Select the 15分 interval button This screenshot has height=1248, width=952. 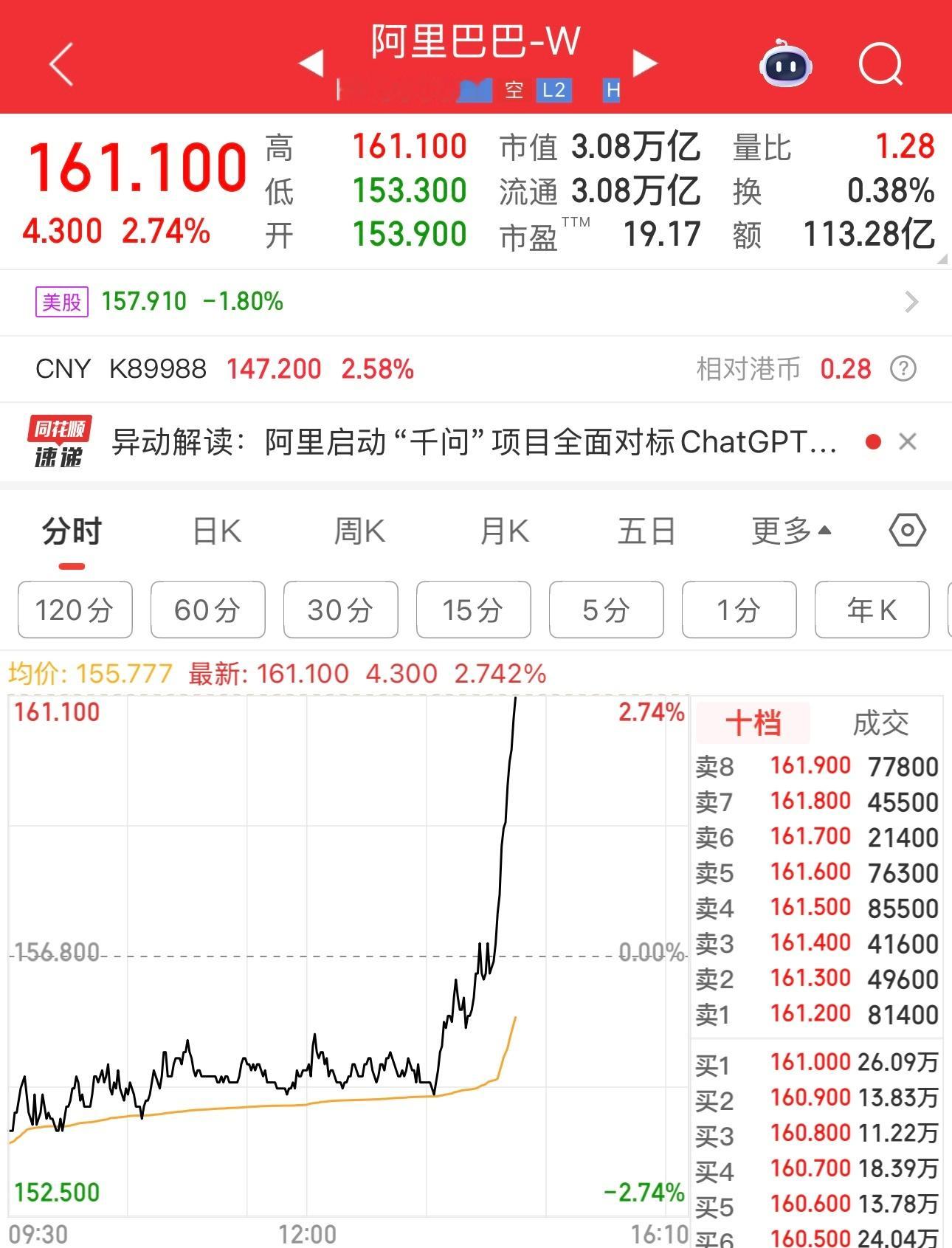(x=473, y=610)
